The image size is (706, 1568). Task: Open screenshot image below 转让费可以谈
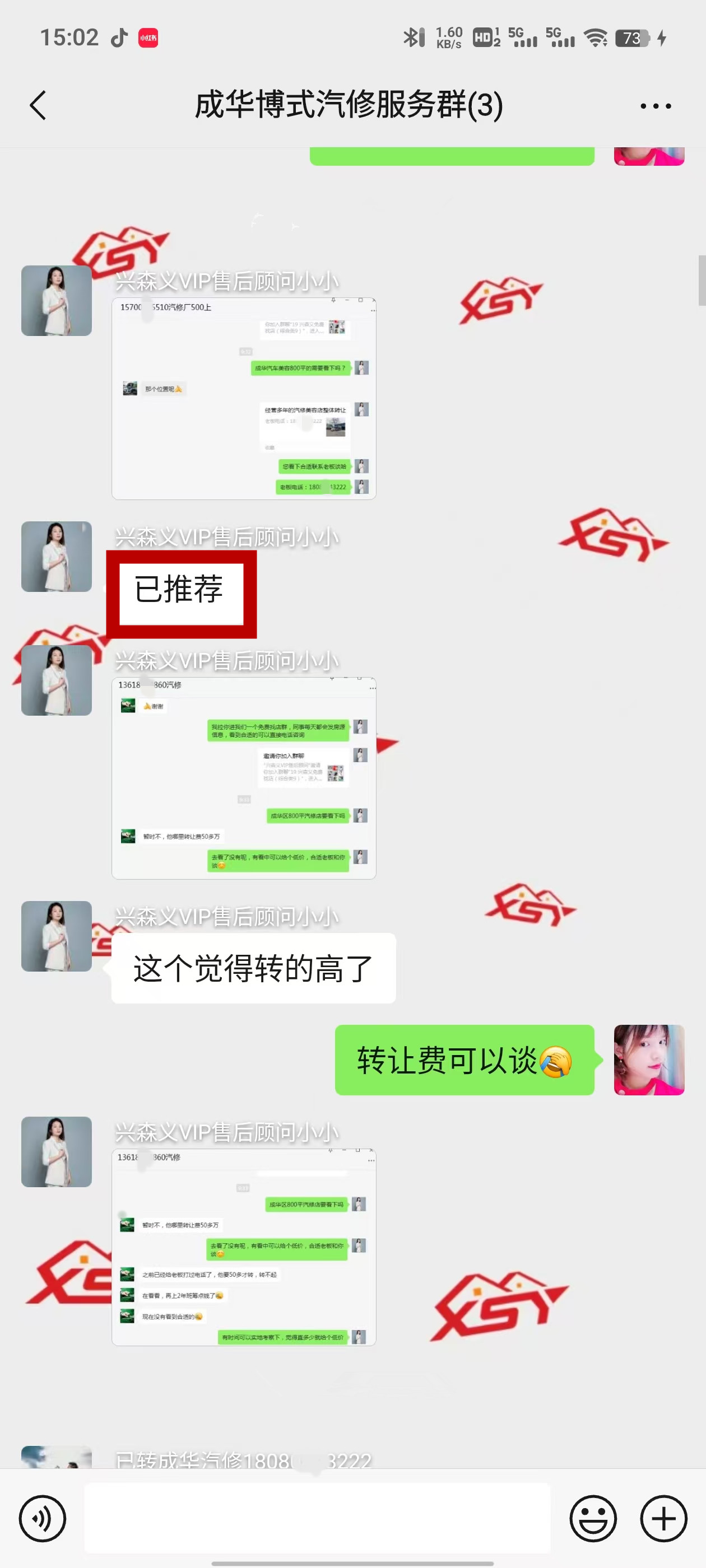point(244,1247)
